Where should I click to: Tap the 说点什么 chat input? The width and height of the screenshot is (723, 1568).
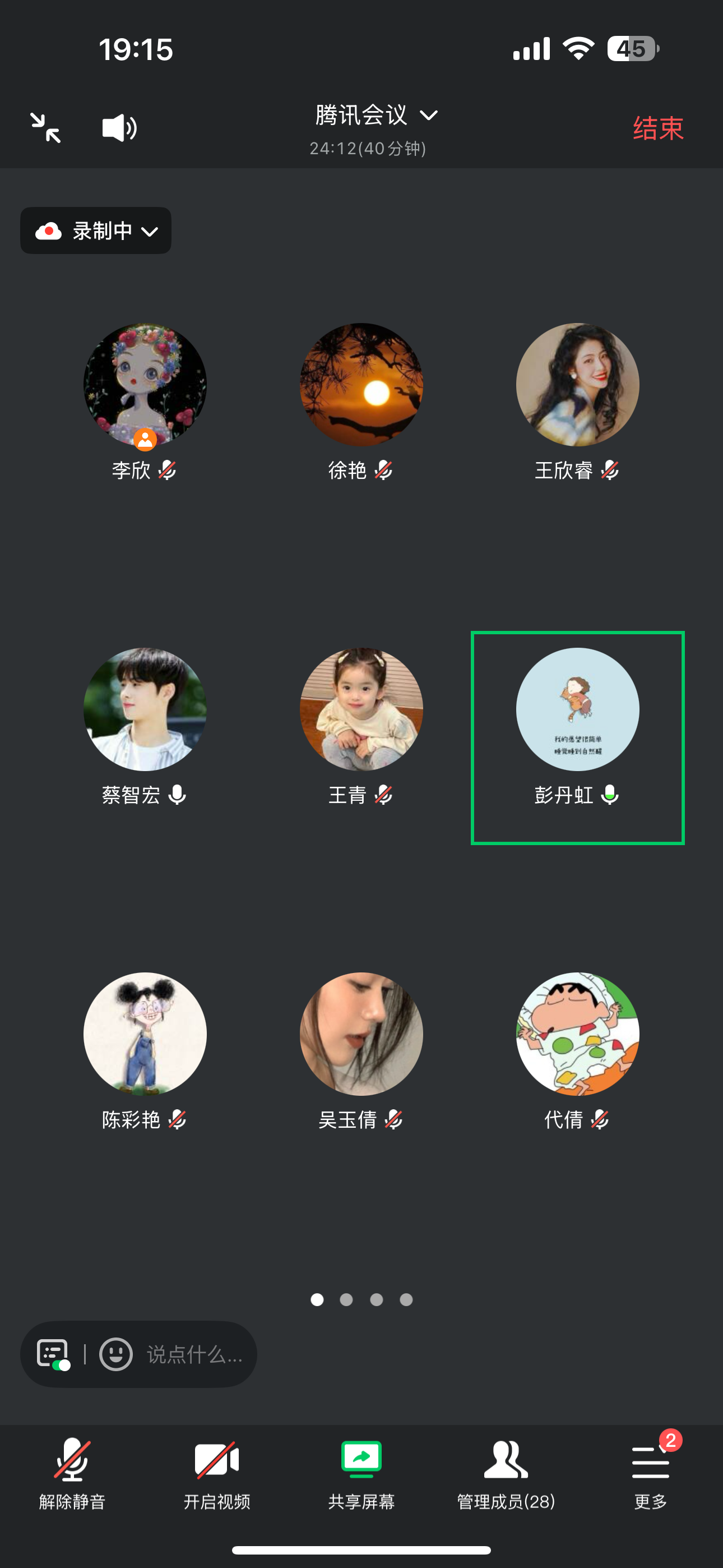click(x=194, y=1354)
